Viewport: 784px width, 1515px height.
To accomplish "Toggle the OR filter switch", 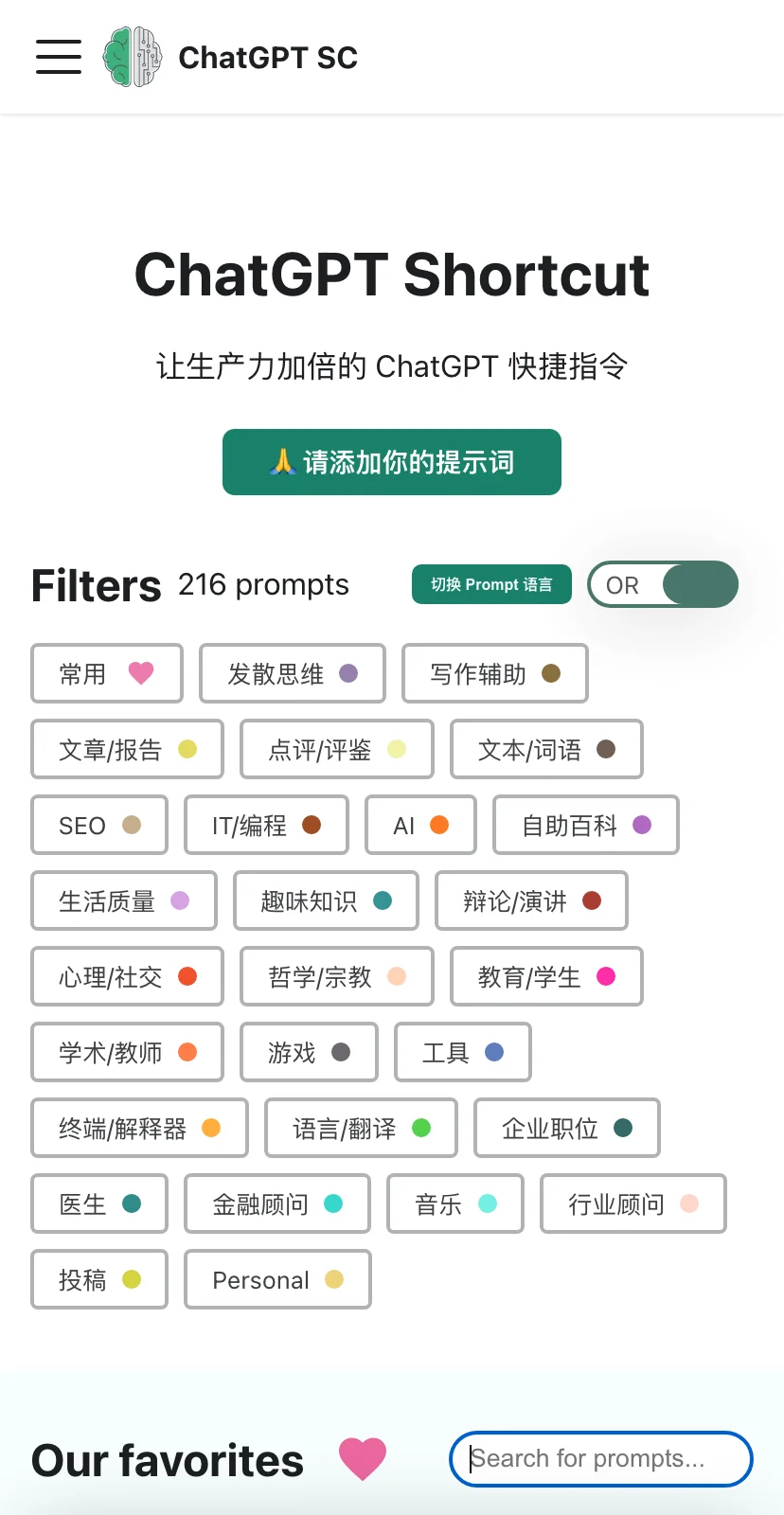I will [663, 584].
